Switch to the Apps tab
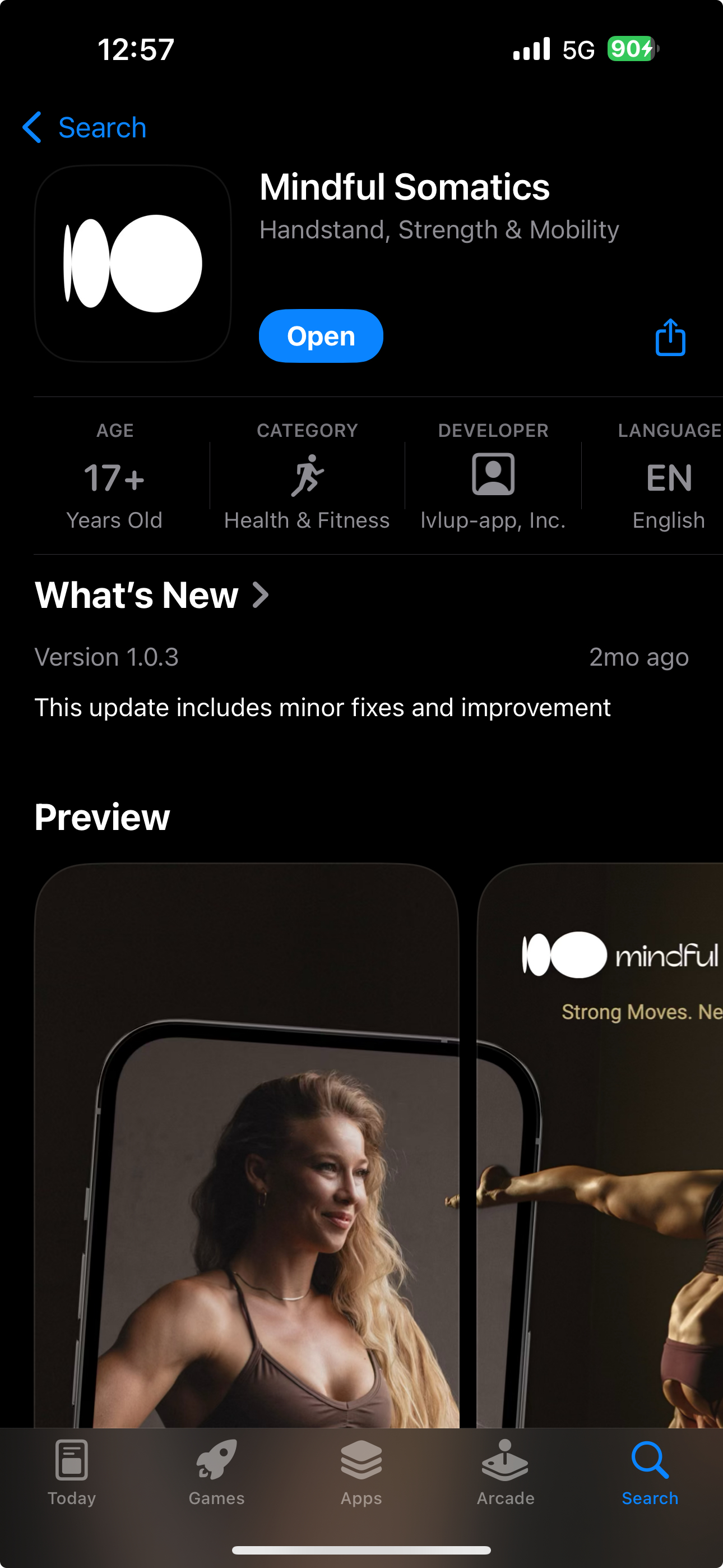723x1568 pixels. tap(361, 1472)
